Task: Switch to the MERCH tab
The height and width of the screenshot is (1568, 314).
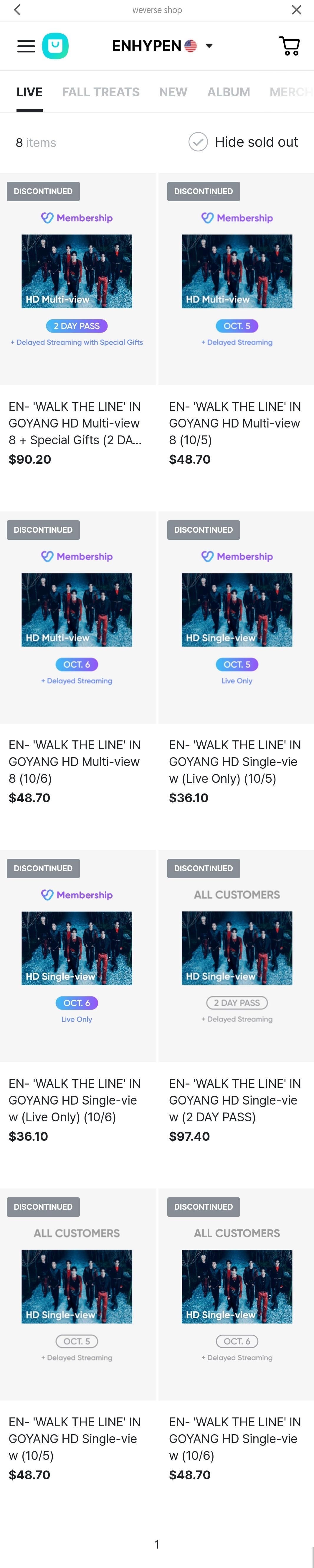Action: coord(291,92)
